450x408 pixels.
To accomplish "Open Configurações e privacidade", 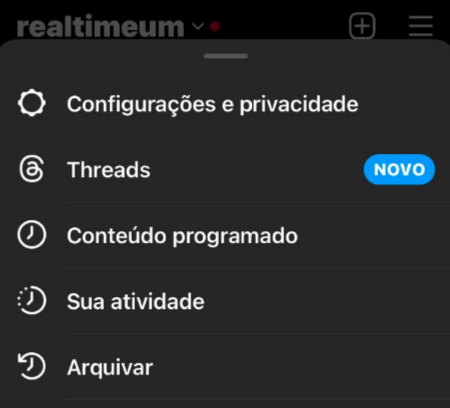I will pos(225,104).
